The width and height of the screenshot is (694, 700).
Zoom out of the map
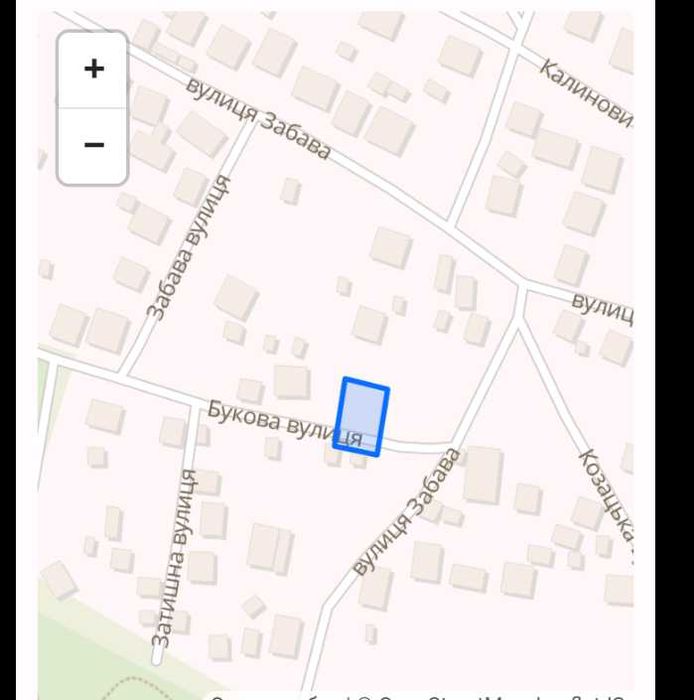click(93, 146)
